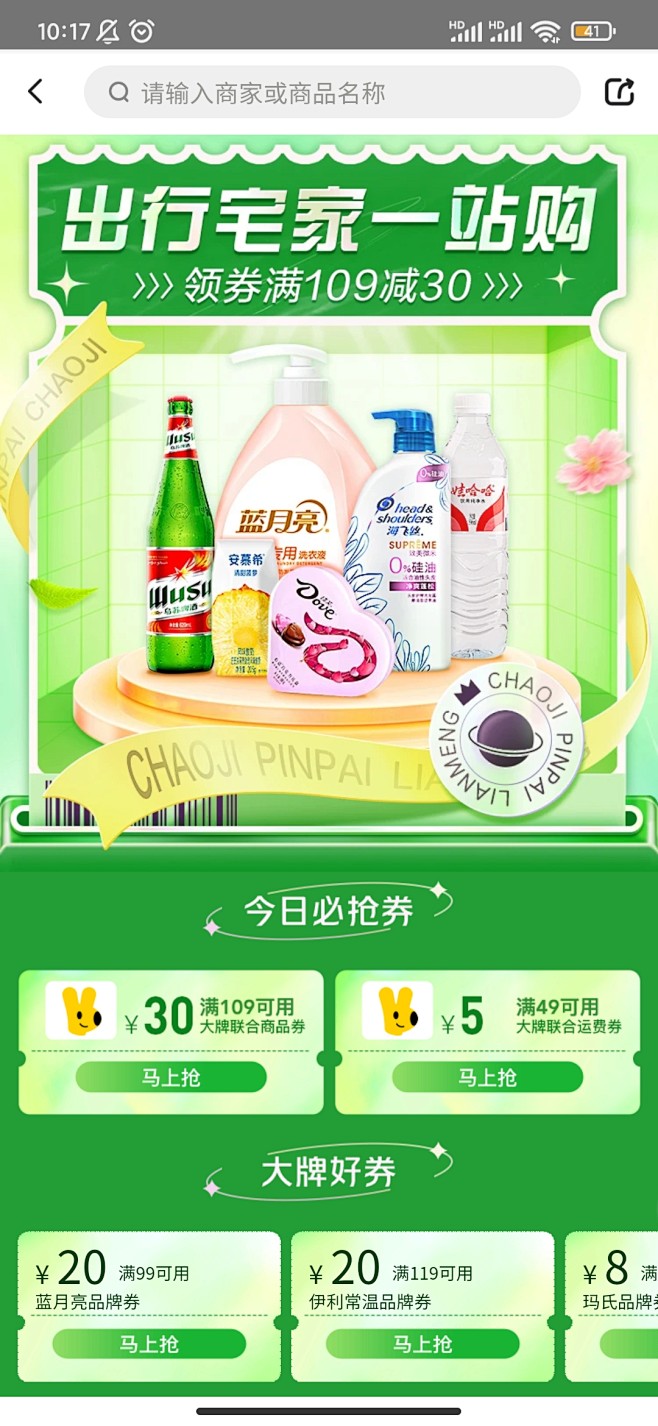Claim the ¥5 shipping fee coupon
This screenshot has height=1426, width=658.
[x=487, y=1077]
